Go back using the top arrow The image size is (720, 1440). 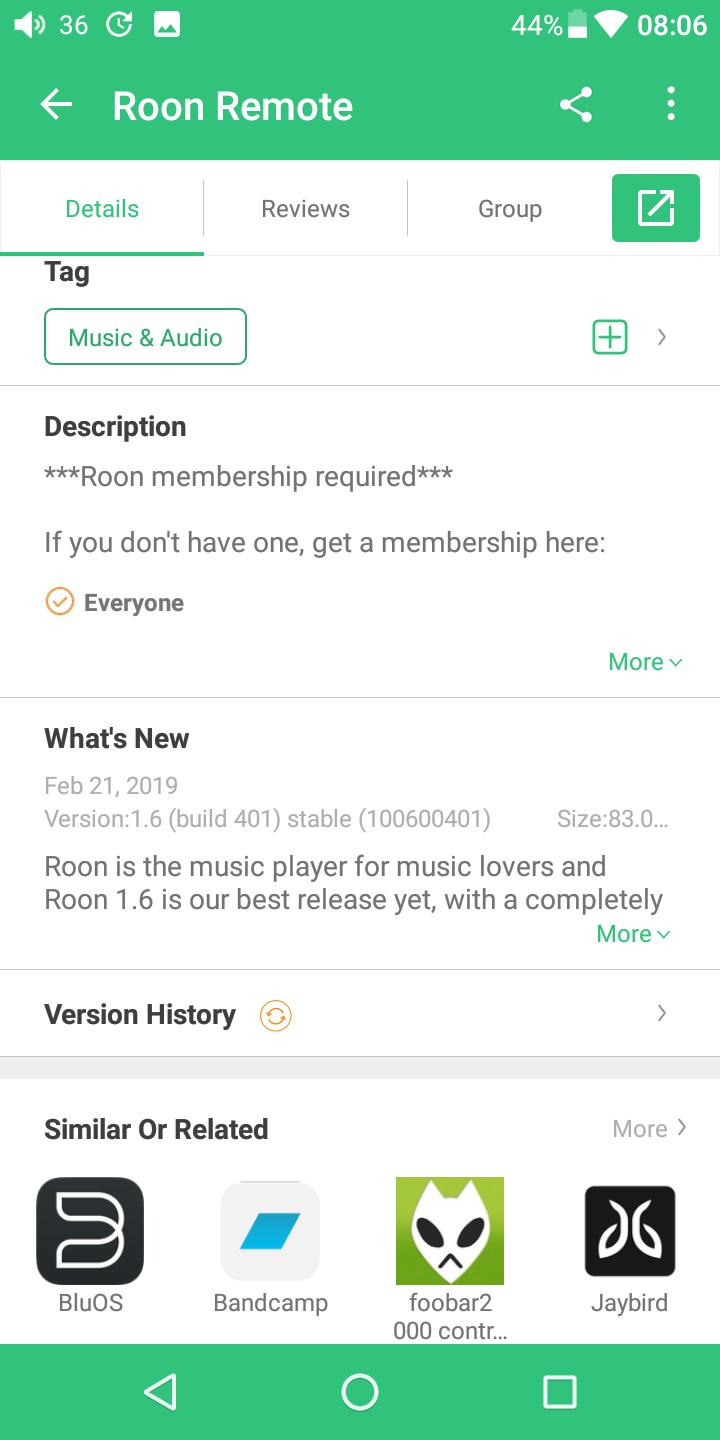pos(56,105)
